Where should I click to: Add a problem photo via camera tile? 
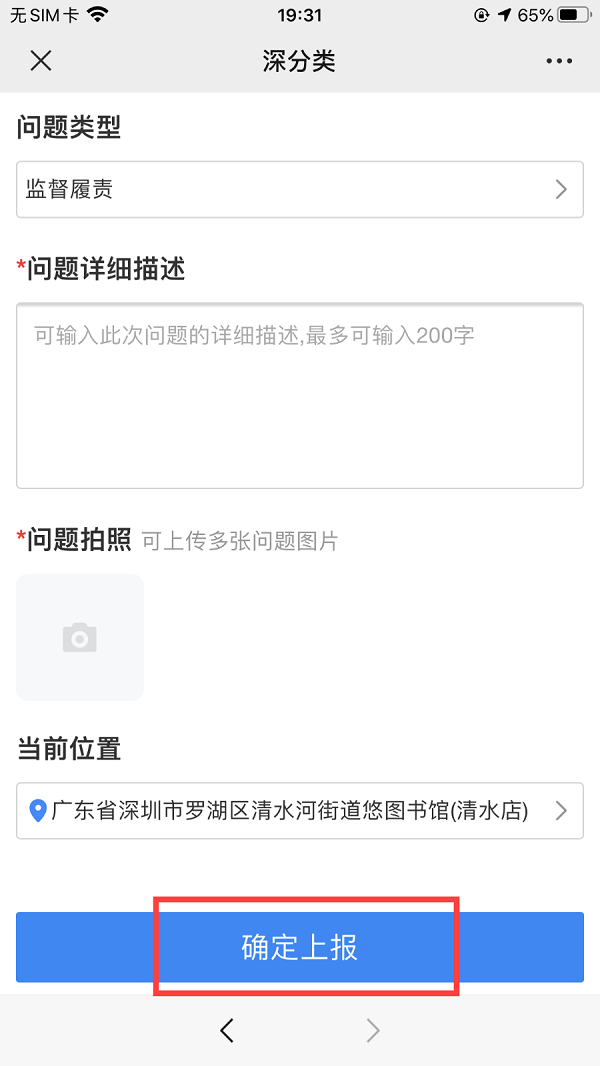click(x=80, y=637)
